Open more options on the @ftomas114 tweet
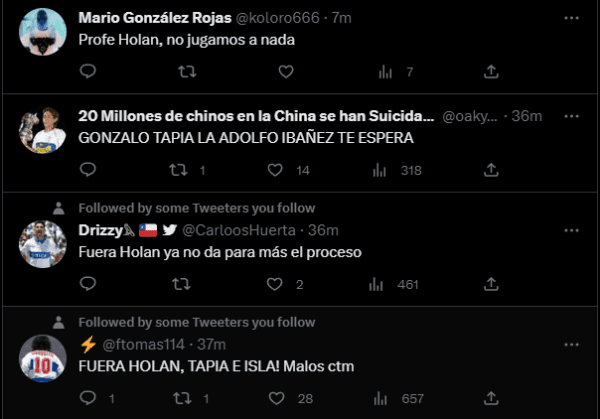Screen dimensions: 600x419 point(570,344)
